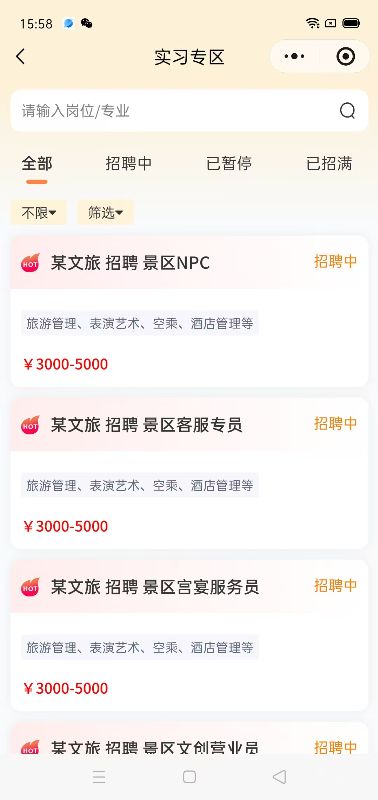Viewport: 378px width, 800px height.
Task: Open the 景区宫宴服务员 job card
Action: tap(189, 635)
